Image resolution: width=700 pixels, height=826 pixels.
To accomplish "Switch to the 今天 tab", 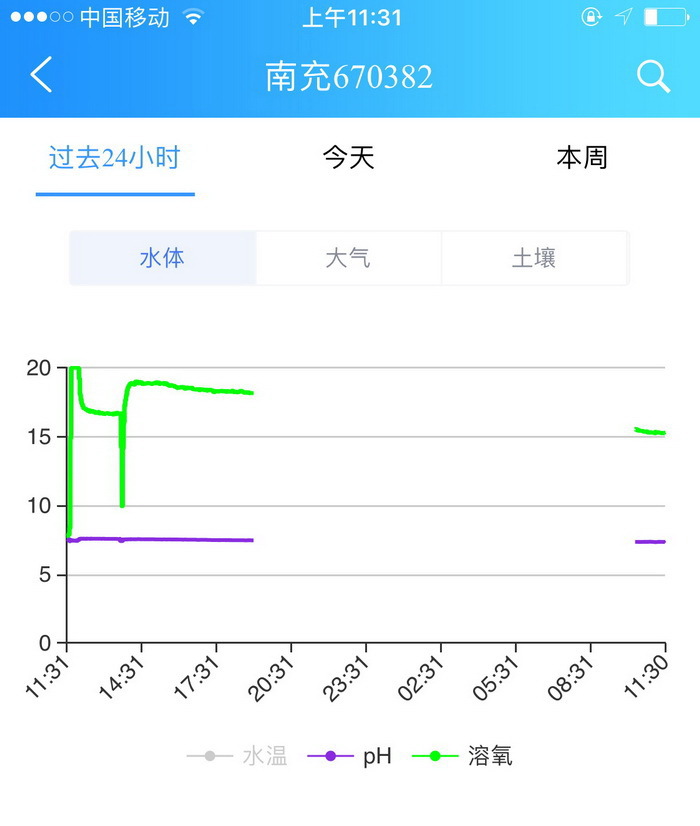I will pos(348,158).
